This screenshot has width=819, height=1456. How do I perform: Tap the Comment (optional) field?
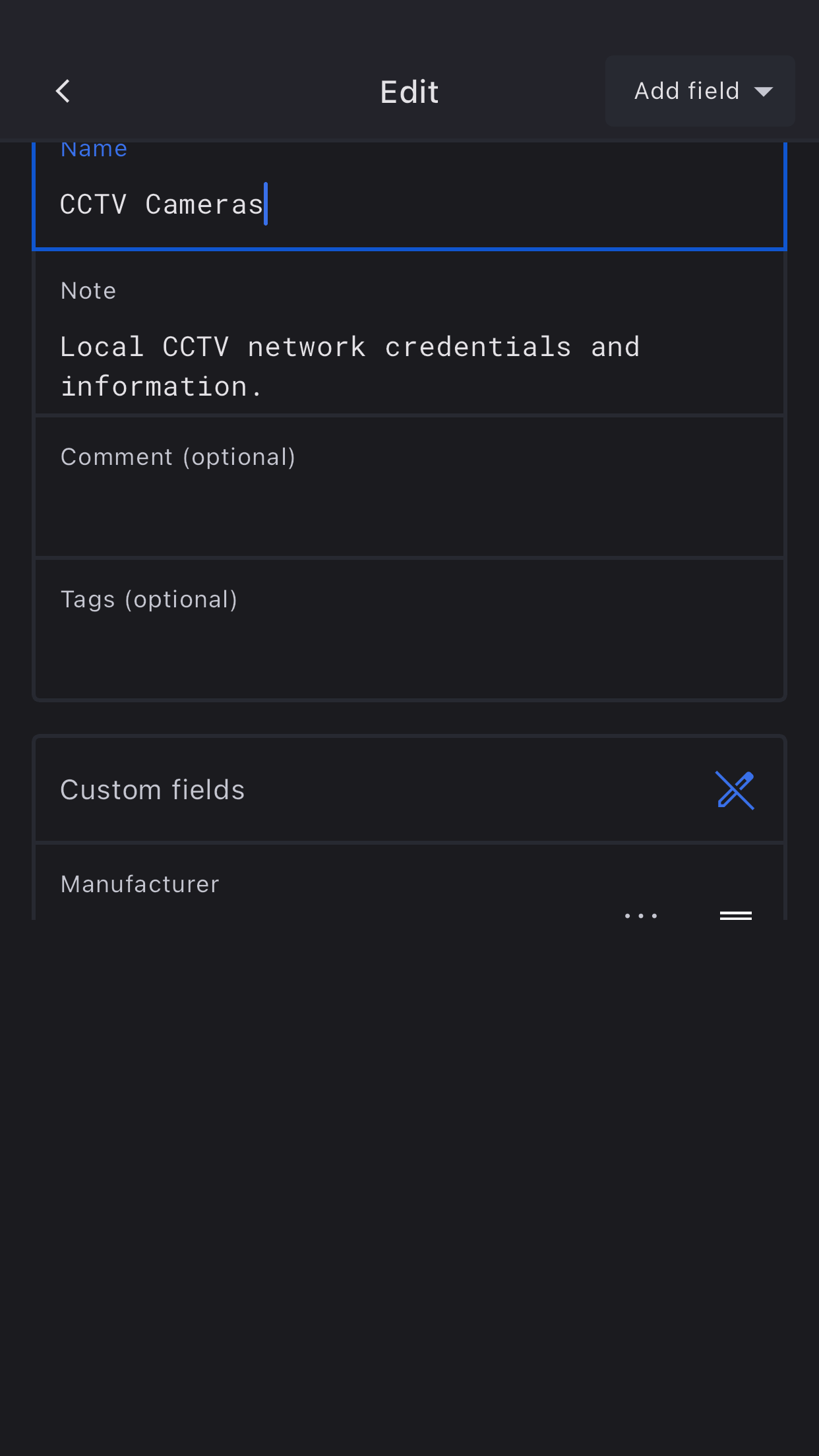tap(409, 488)
